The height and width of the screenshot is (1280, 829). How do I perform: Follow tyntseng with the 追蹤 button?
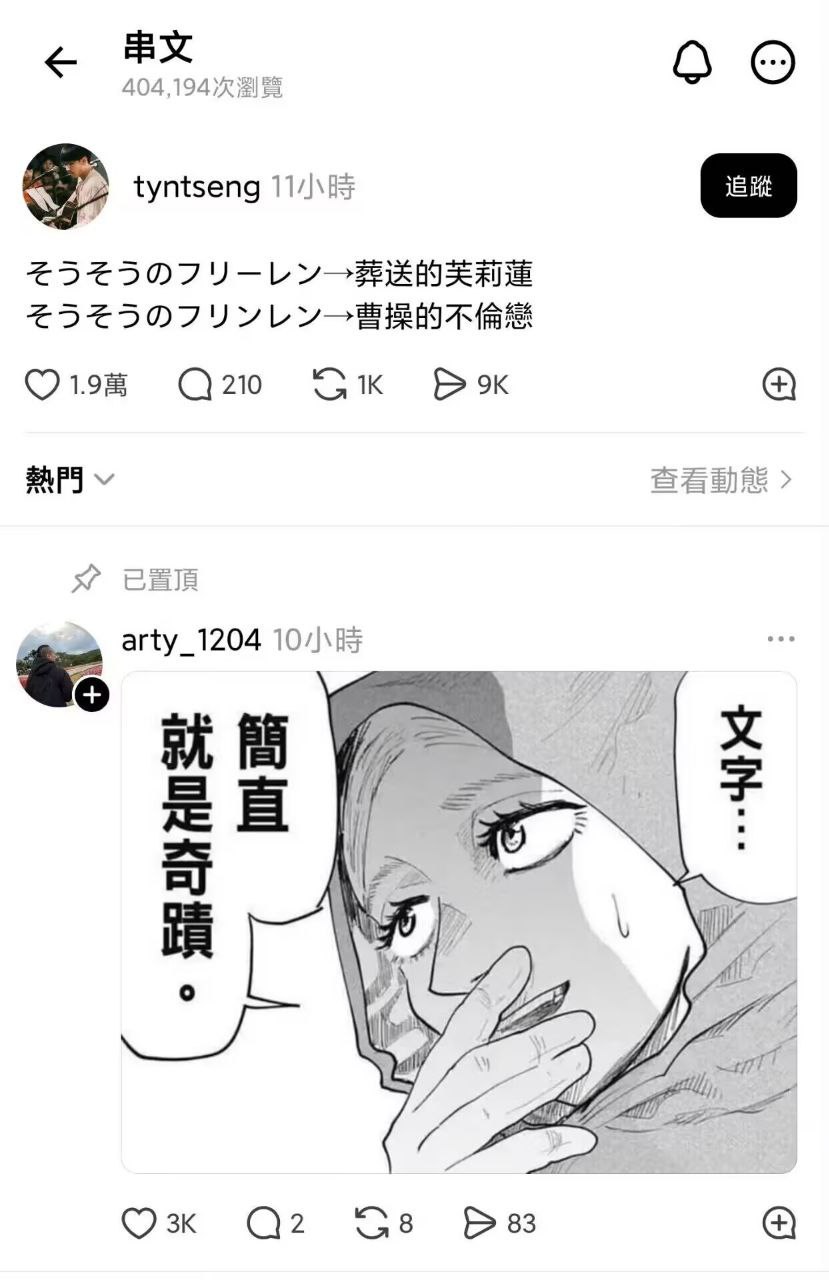tap(748, 186)
